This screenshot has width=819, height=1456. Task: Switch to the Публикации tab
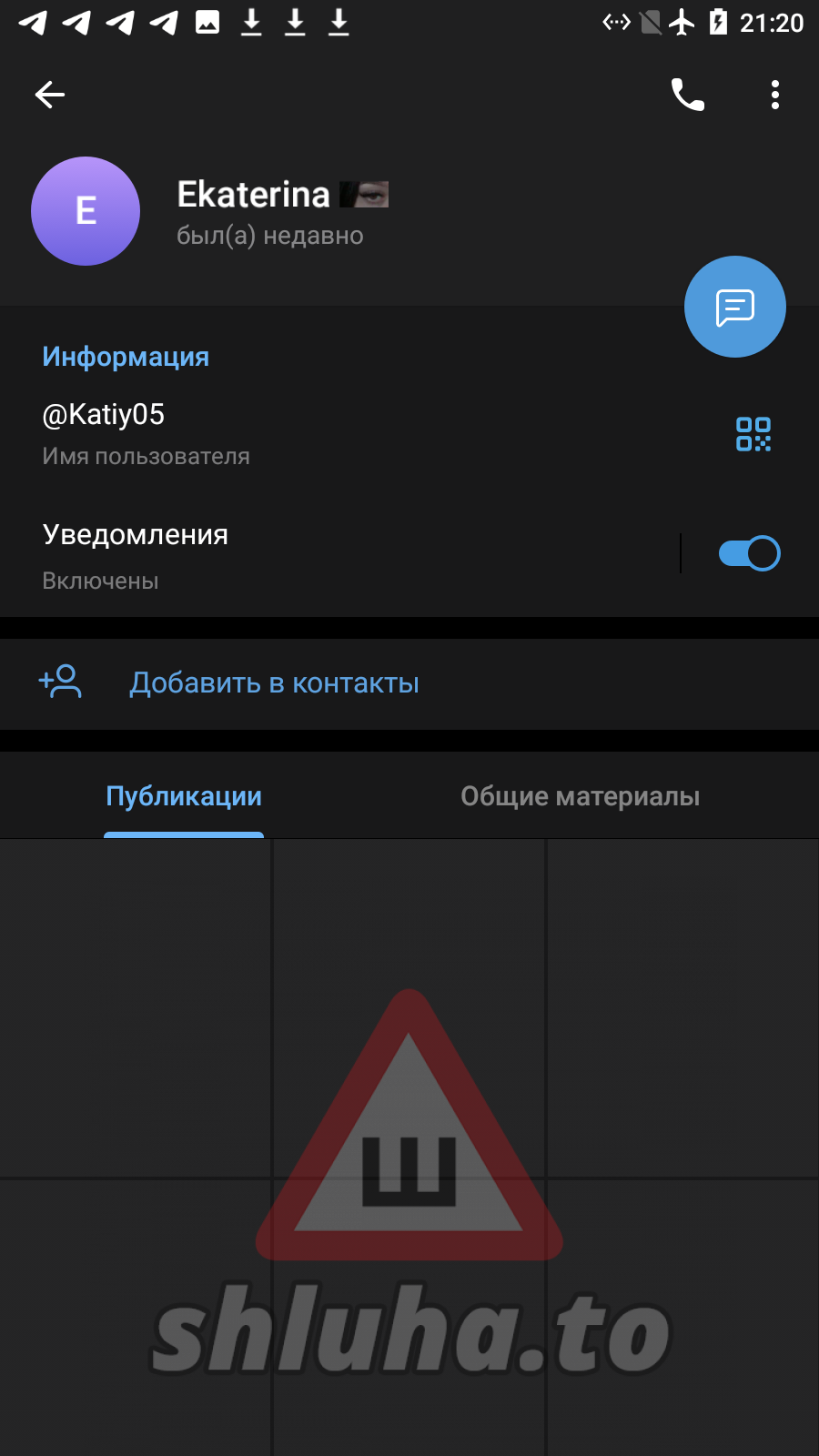pyautogui.click(x=184, y=796)
